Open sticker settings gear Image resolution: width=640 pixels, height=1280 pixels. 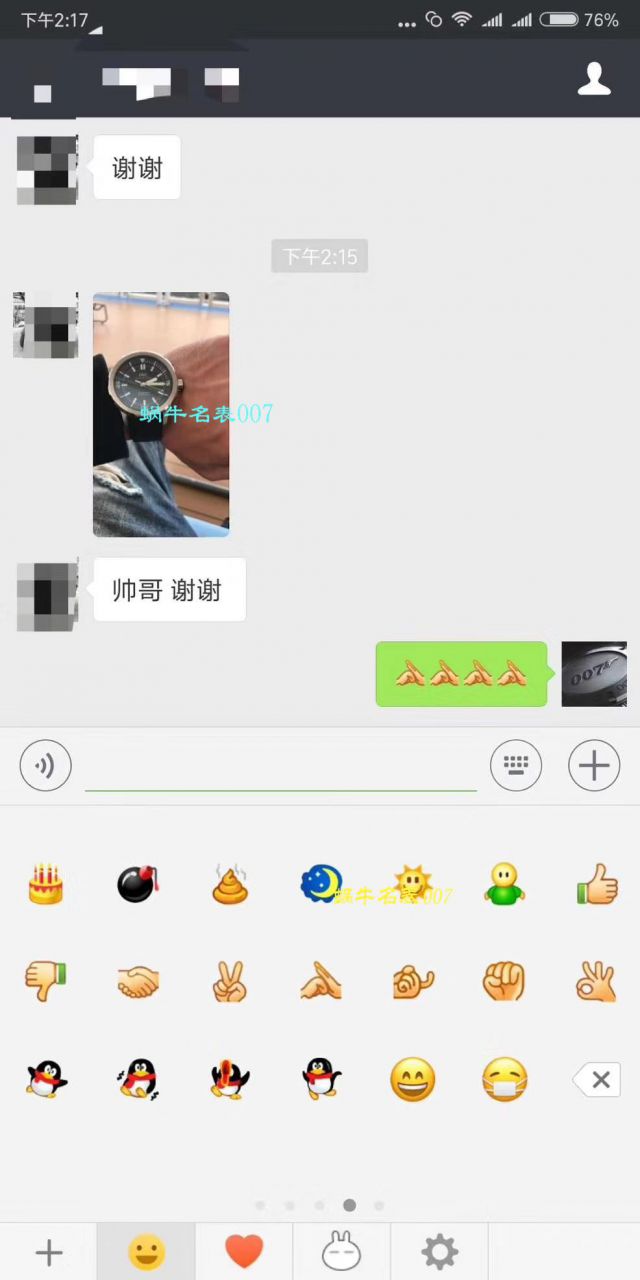coord(439,1252)
